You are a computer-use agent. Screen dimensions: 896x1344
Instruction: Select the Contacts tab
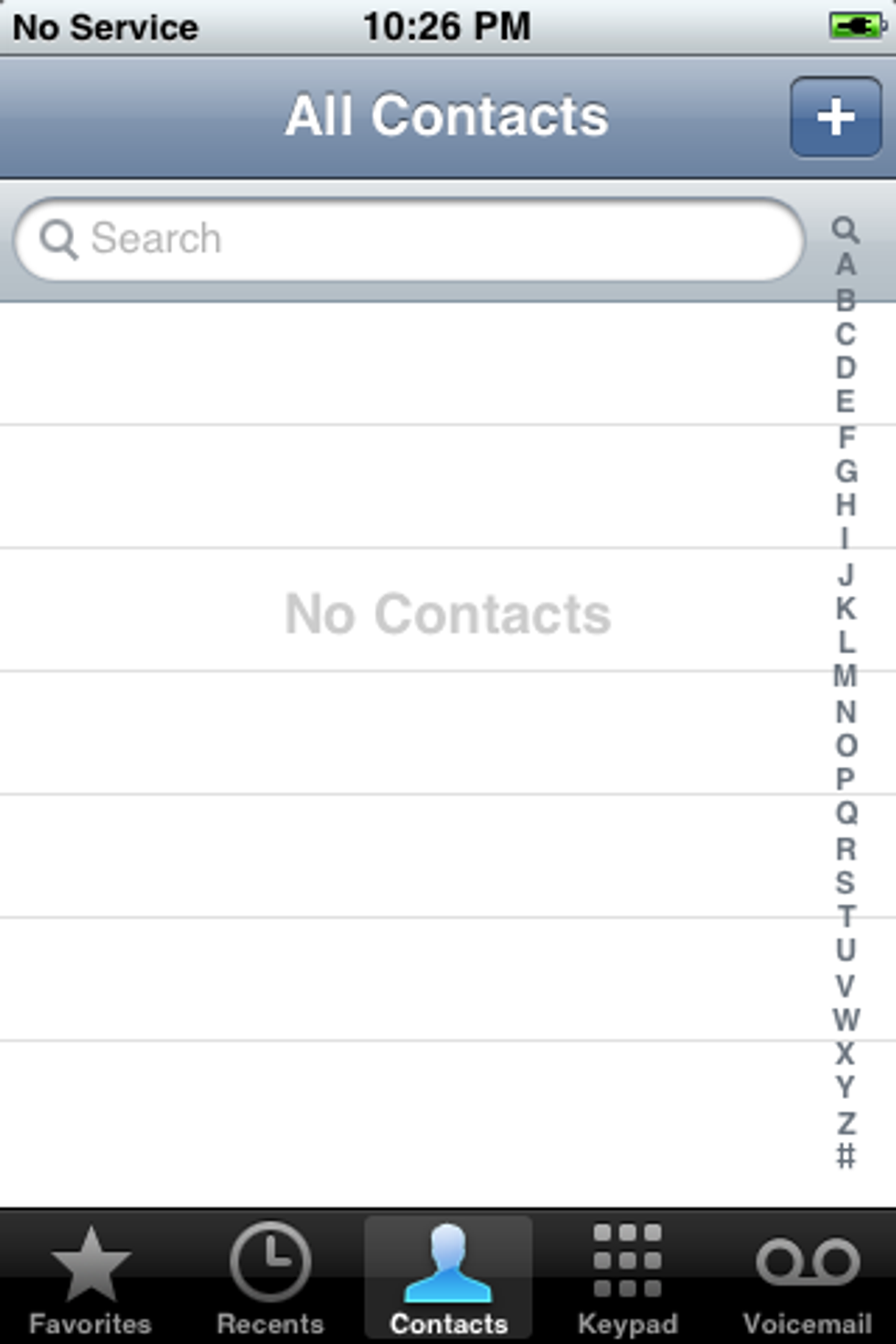point(448,1280)
